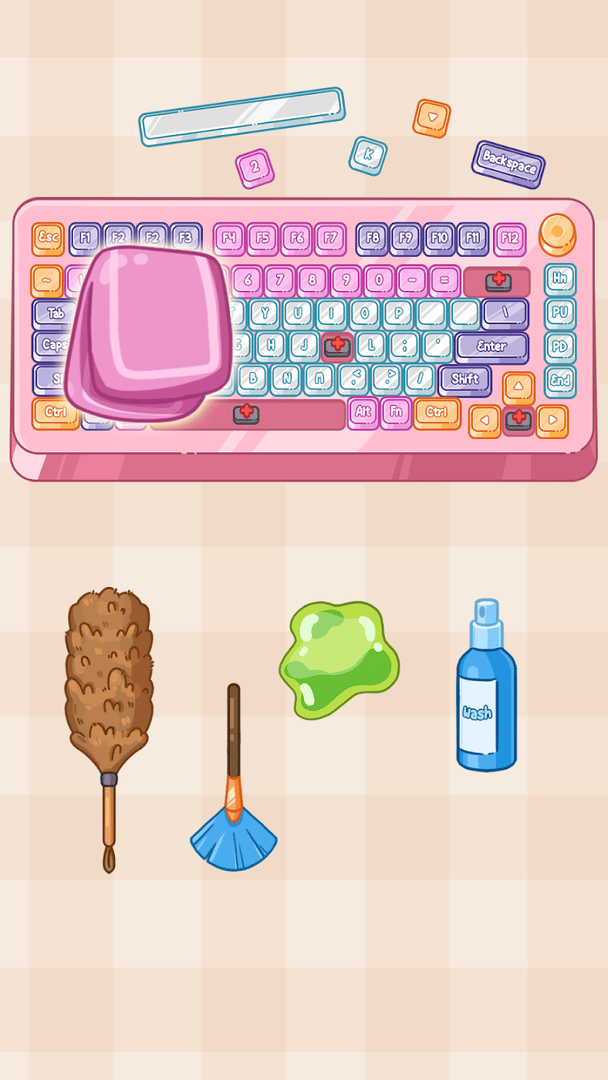The image size is (608, 1080).
Task: Tap the loose Backspace keycap
Action: [508, 164]
